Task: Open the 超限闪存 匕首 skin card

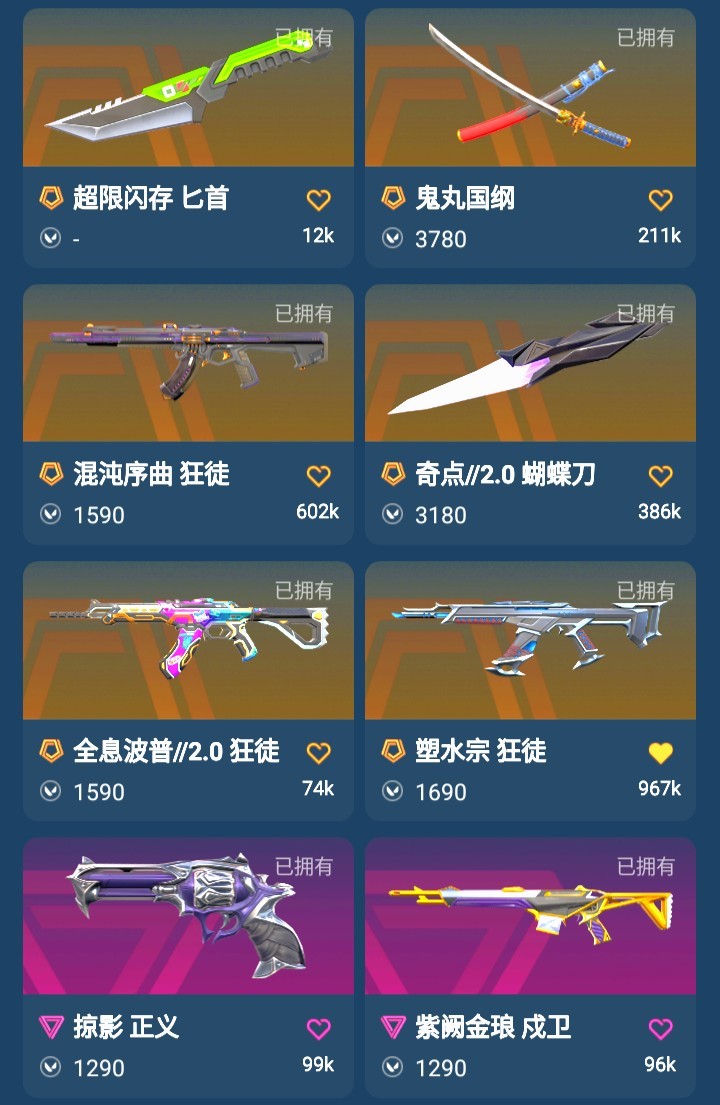Action: (x=188, y=138)
